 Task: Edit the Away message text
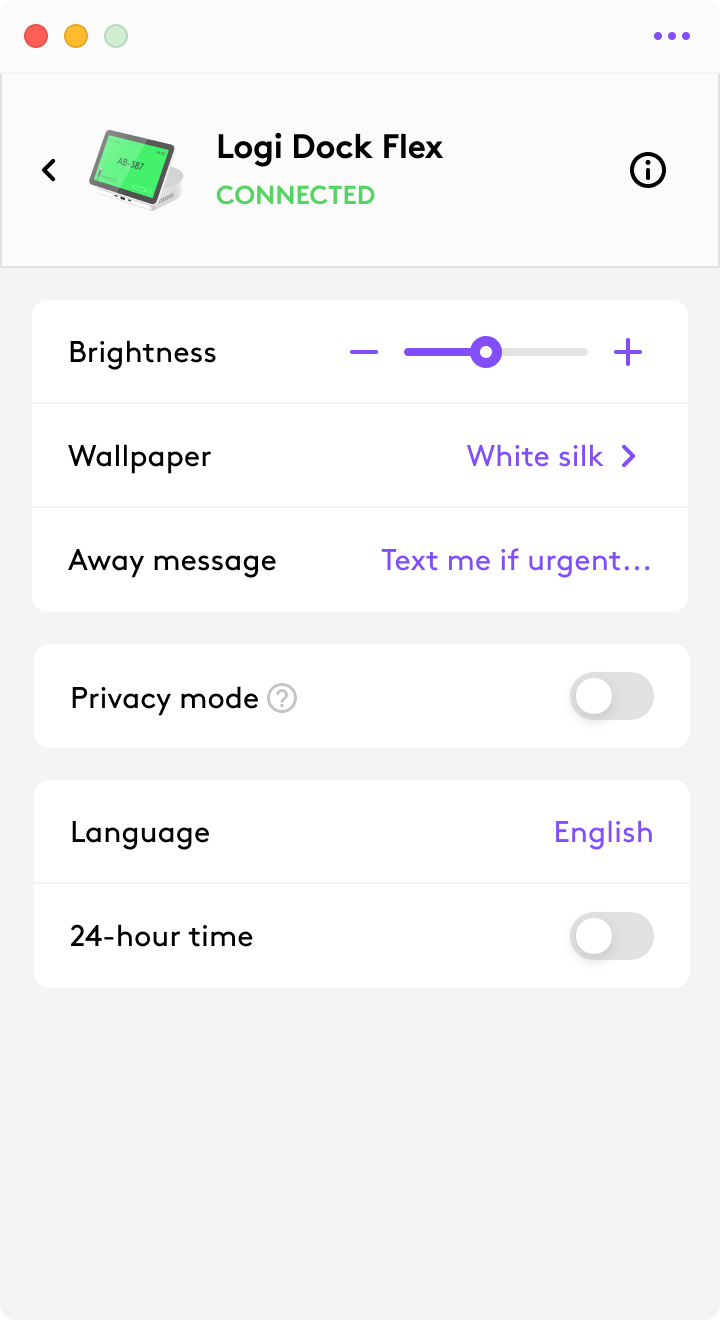pos(516,560)
